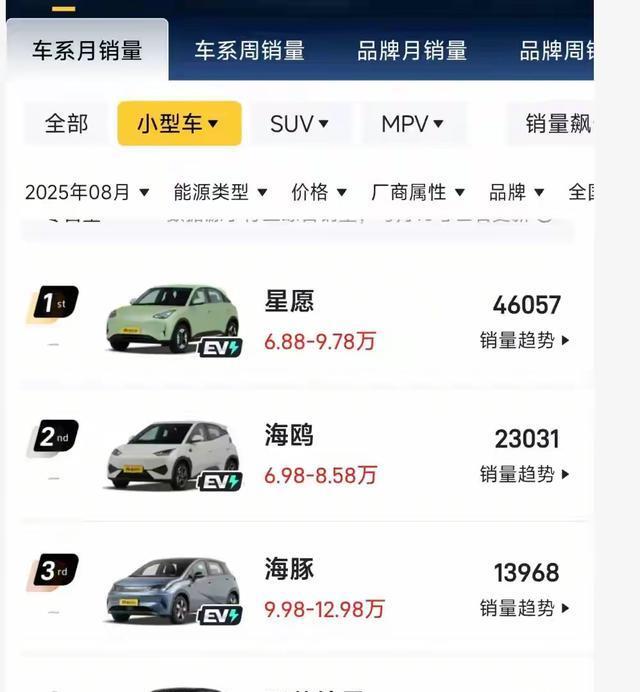Open the MPV category dropdown
This screenshot has width=640, height=692.
coord(412,124)
